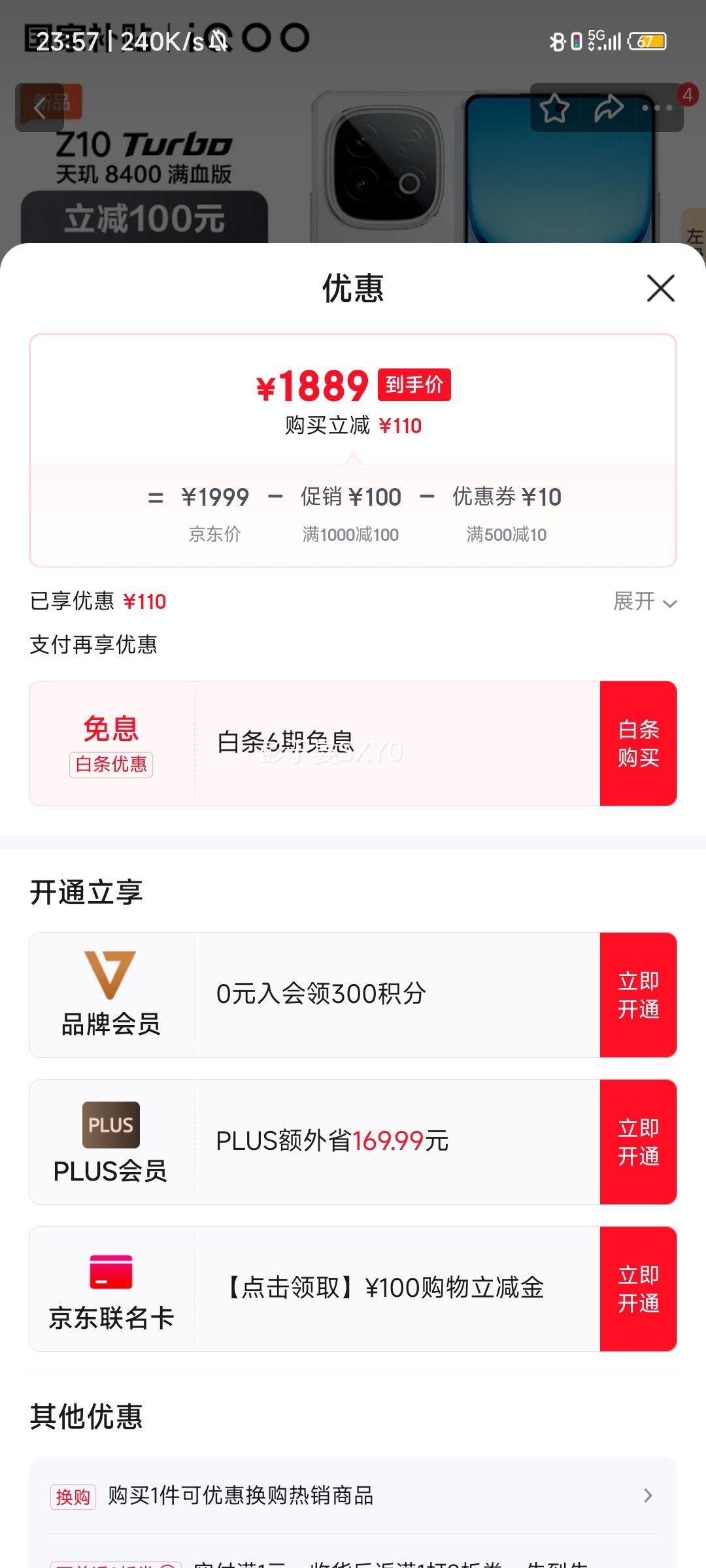The width and height of the screenshot is (706, 1568).
Task: Favorite the product with the star icon
Action: [x=554, y=108]
